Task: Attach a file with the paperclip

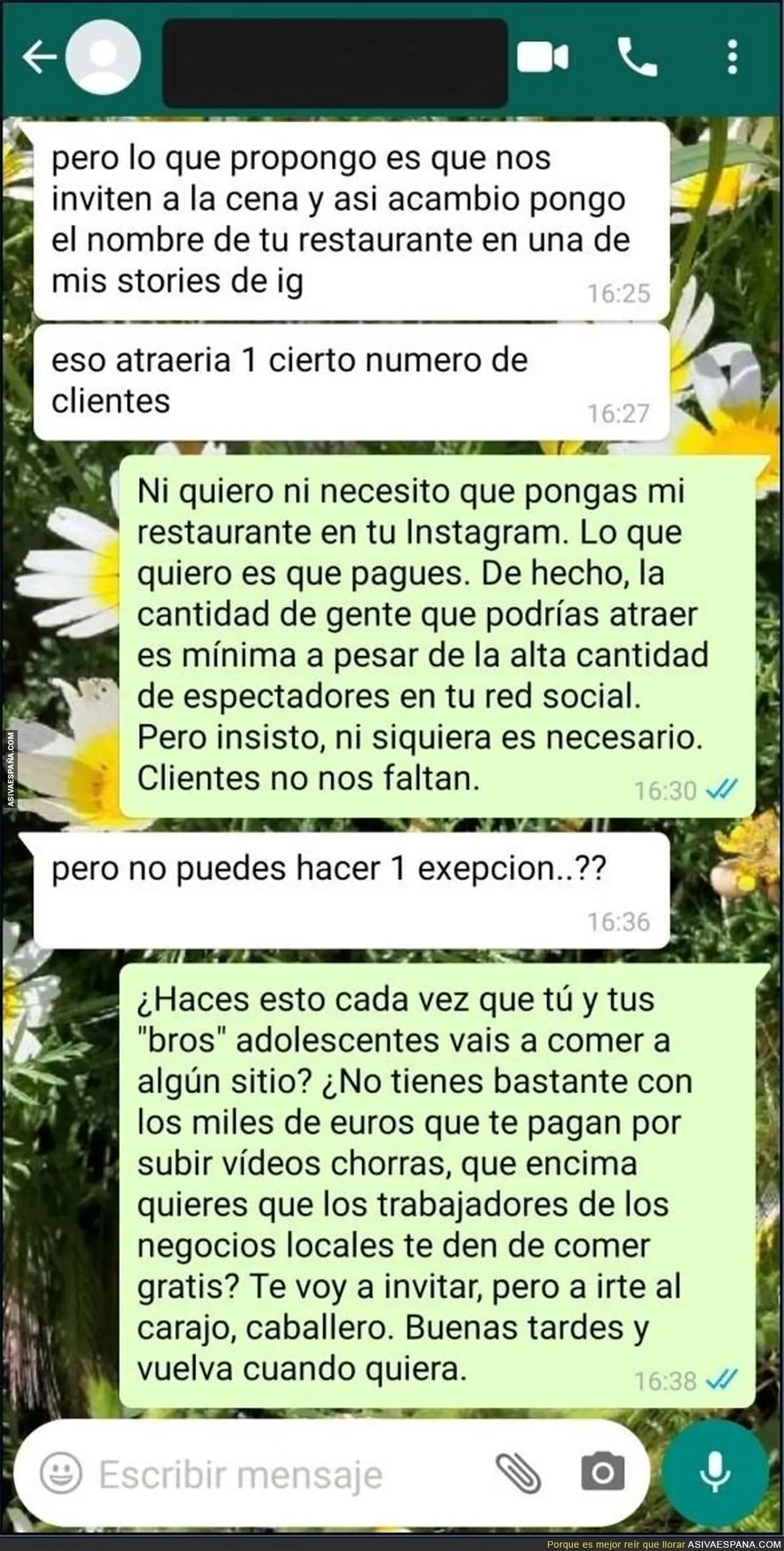Action: tap(518, 1457)
